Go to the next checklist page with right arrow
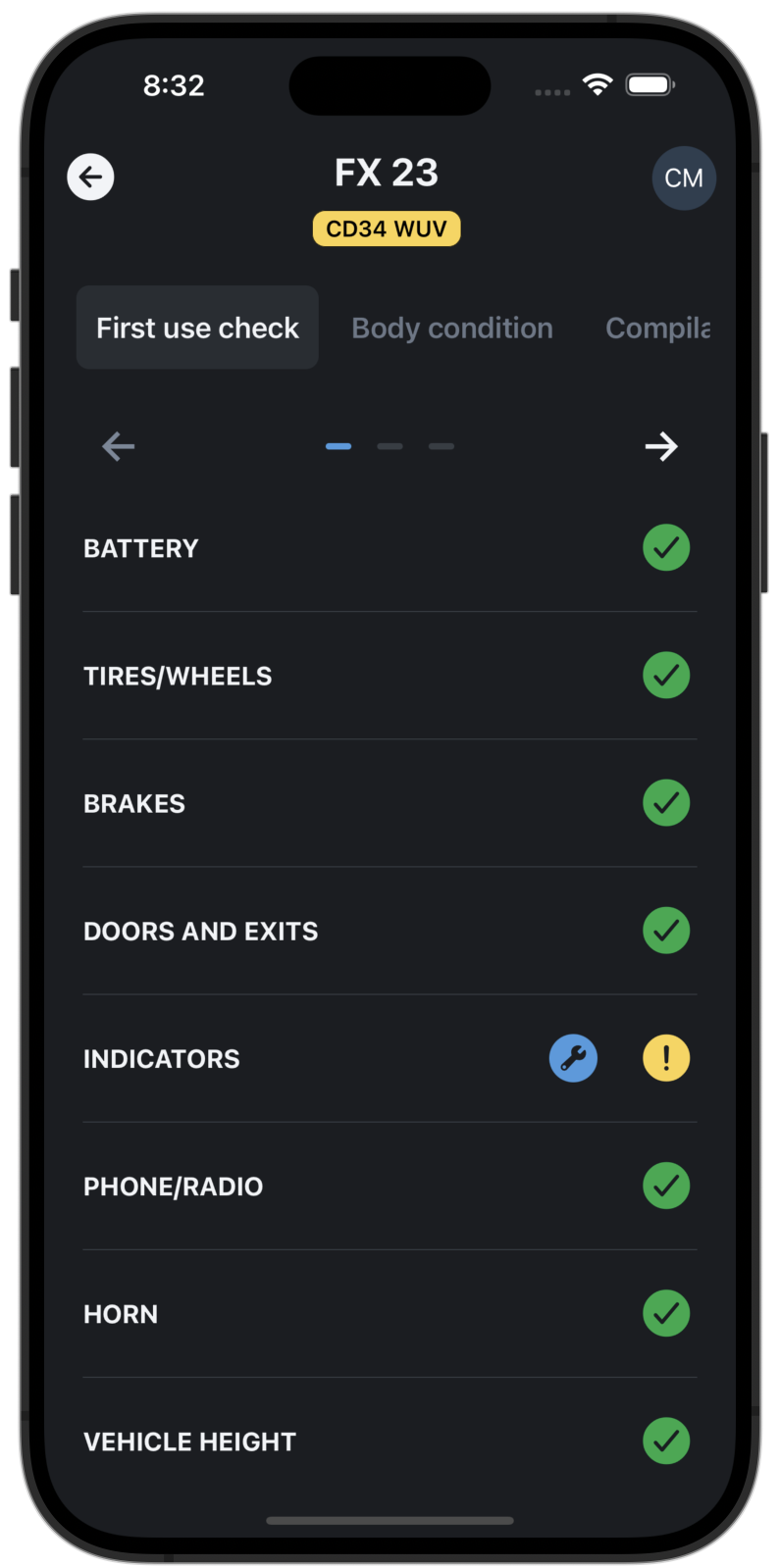Image resolution: width=779 pixels, height=1568 pixels. (660, 446)
